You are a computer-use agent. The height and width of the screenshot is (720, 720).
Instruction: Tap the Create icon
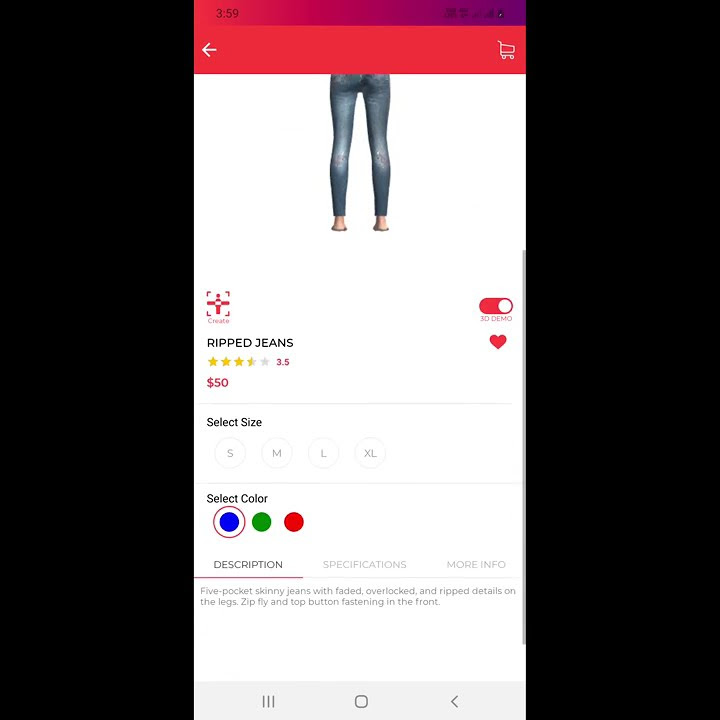218,305
